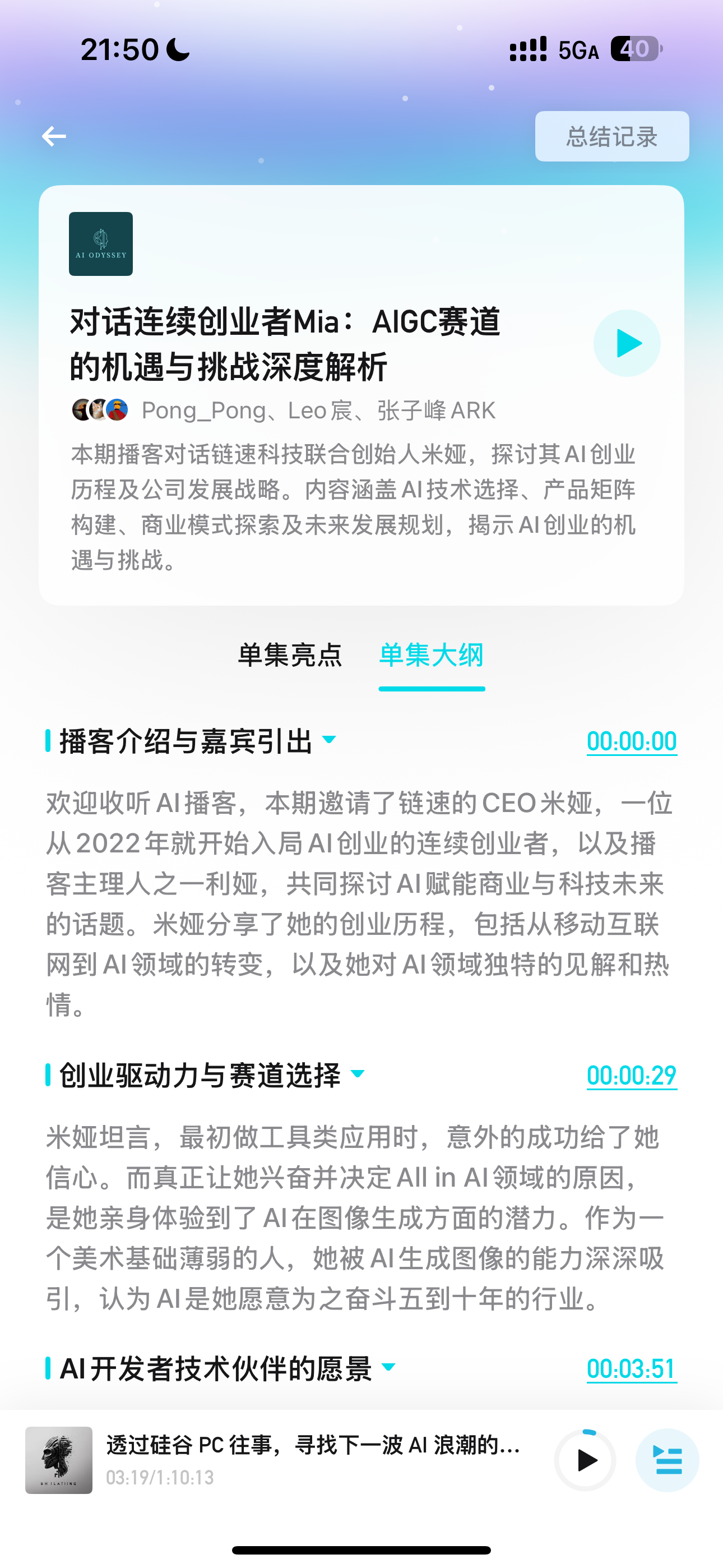This screenshot has width=723, height=1568.
Task: Collapse 创业驱动力与赛道选择 section
Action: [358, 1073]
